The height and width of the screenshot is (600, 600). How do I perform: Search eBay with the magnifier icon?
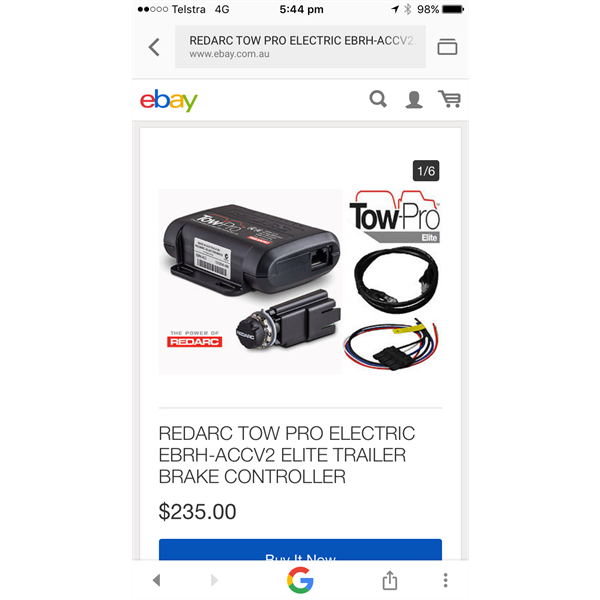tap(378, 99)
